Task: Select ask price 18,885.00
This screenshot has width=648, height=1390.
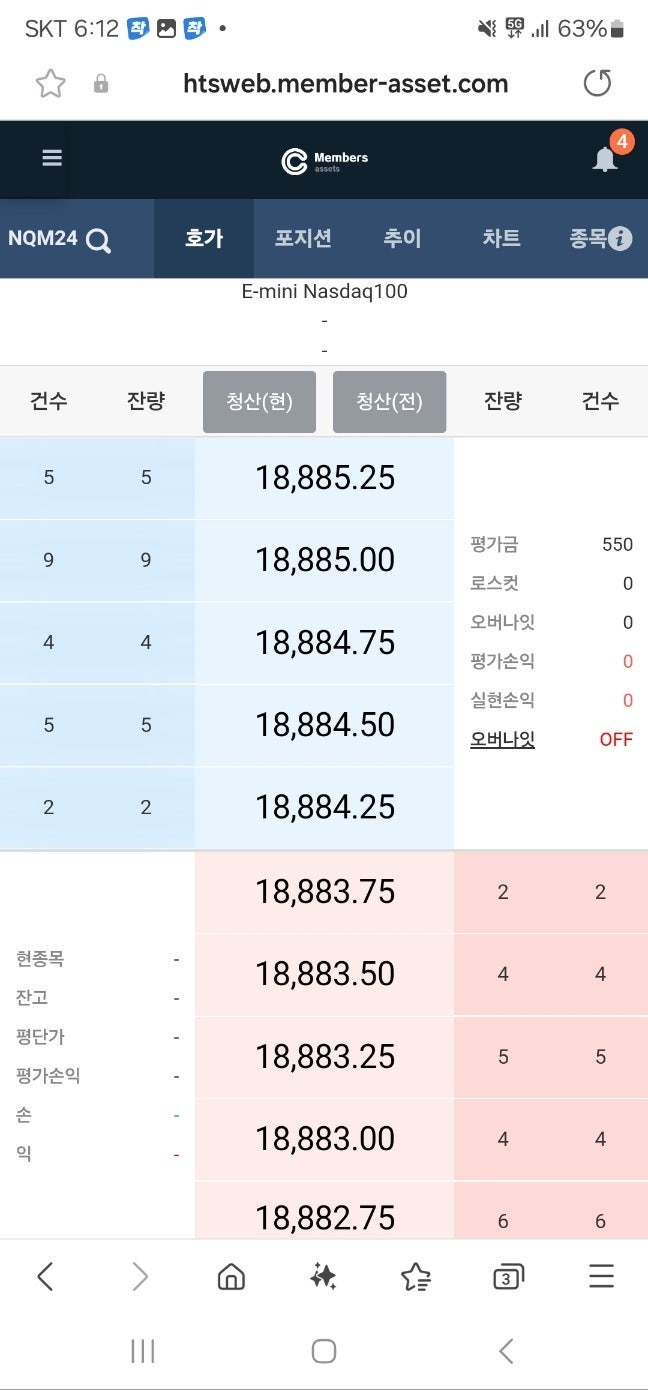Action: tap(325, 560)
